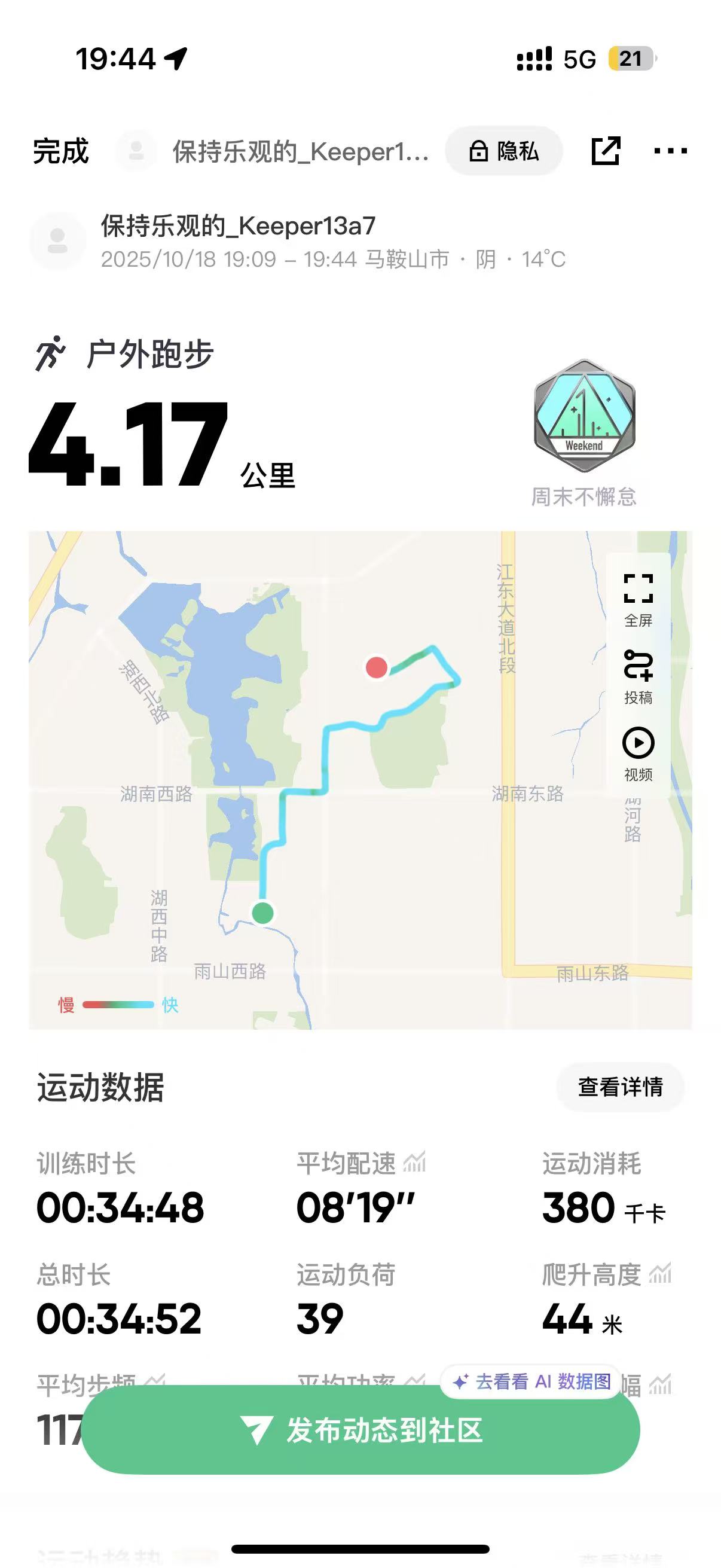
Task: Tap 完成 to finish
Action: click(61, 151)
